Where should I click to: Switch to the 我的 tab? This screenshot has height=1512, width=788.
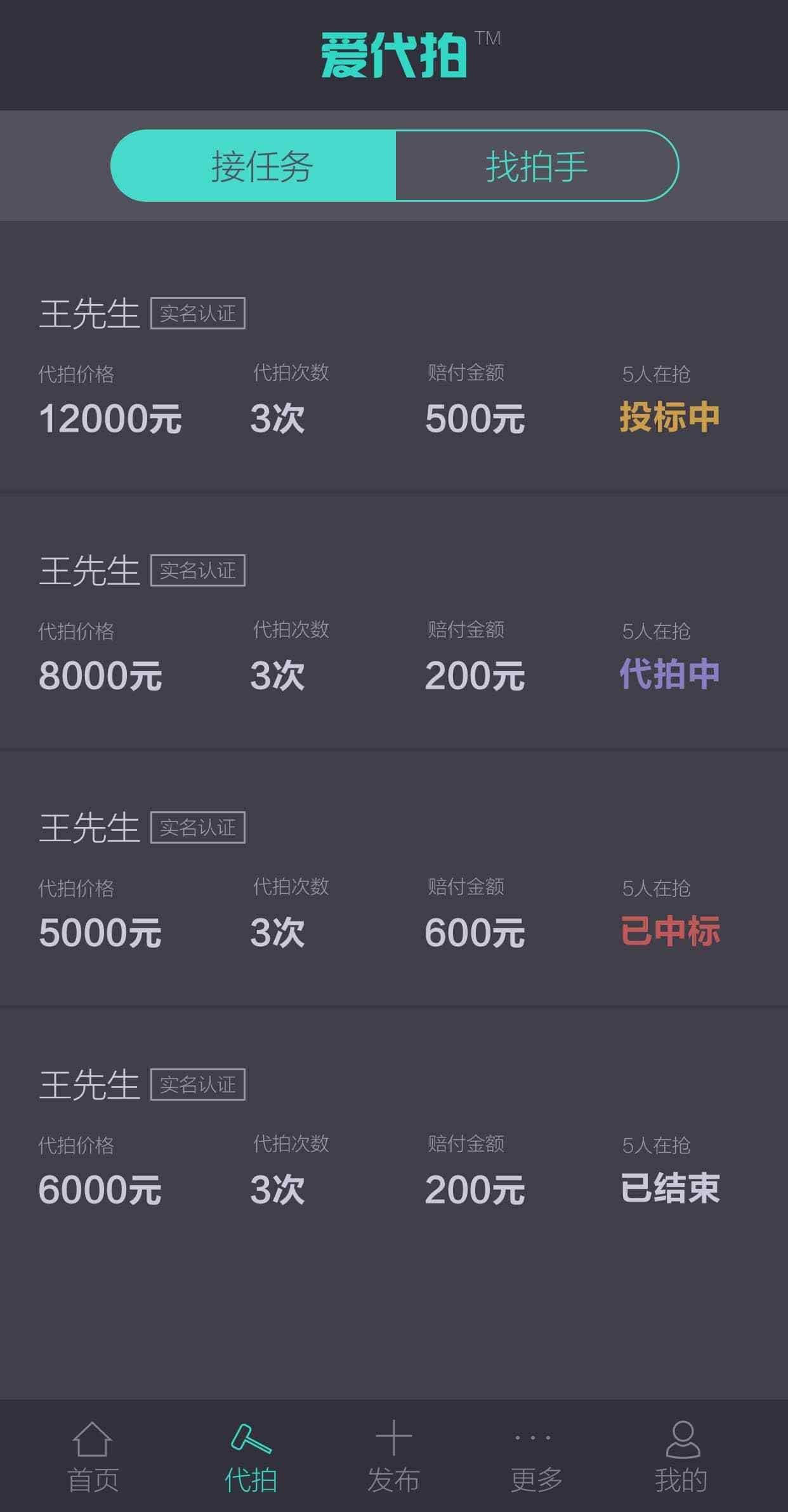tap(681, 1457)
